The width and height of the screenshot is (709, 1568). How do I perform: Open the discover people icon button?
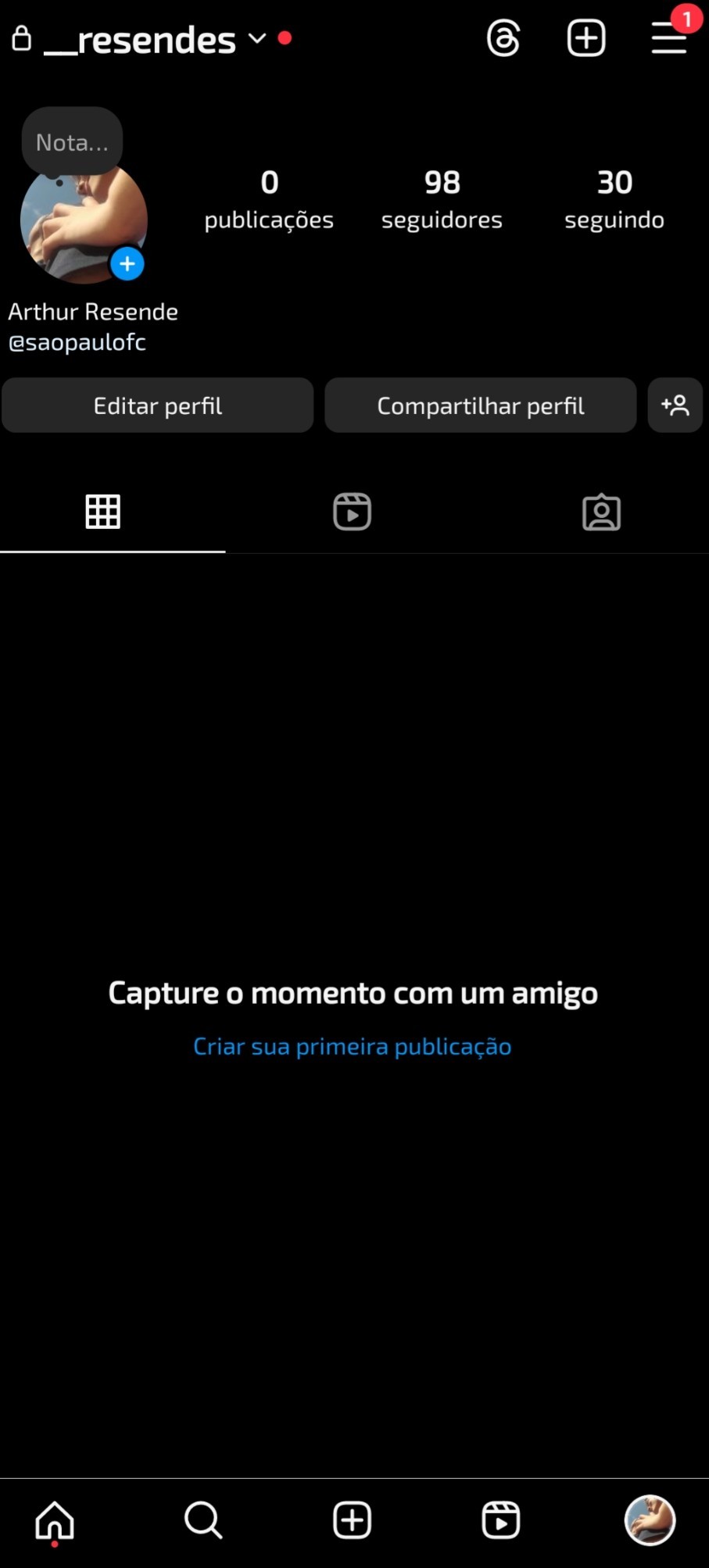(675, 405)
